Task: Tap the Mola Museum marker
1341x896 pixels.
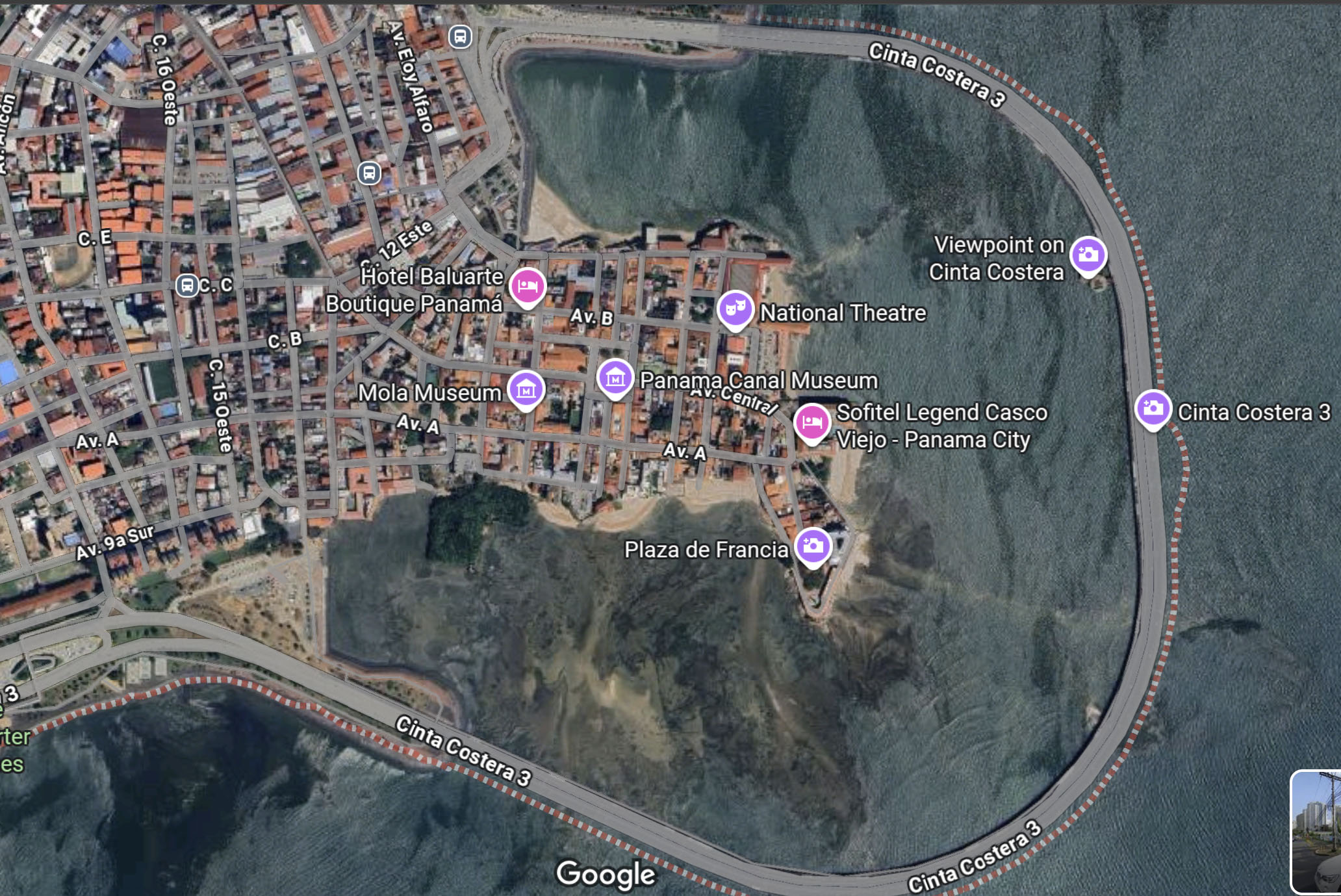Action: click(x=526, y=389)
